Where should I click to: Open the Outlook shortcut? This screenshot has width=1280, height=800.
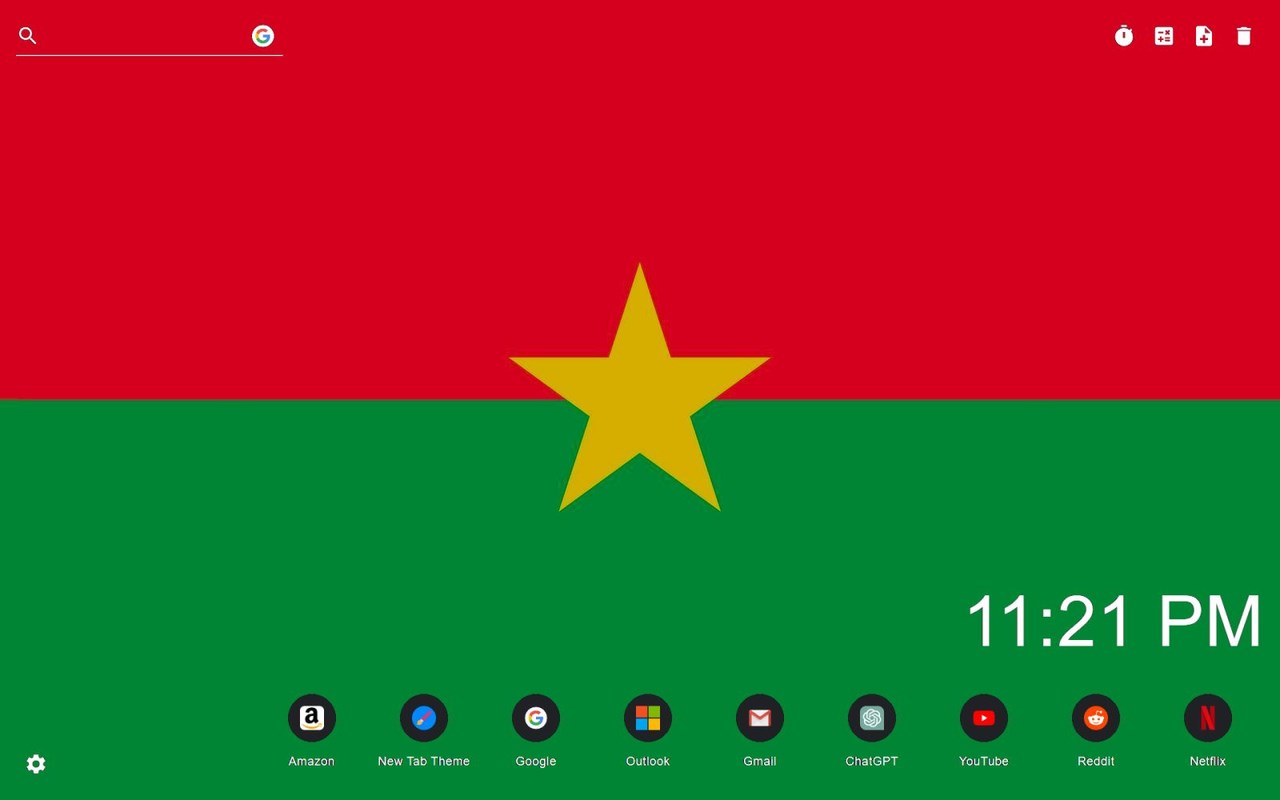648,718
